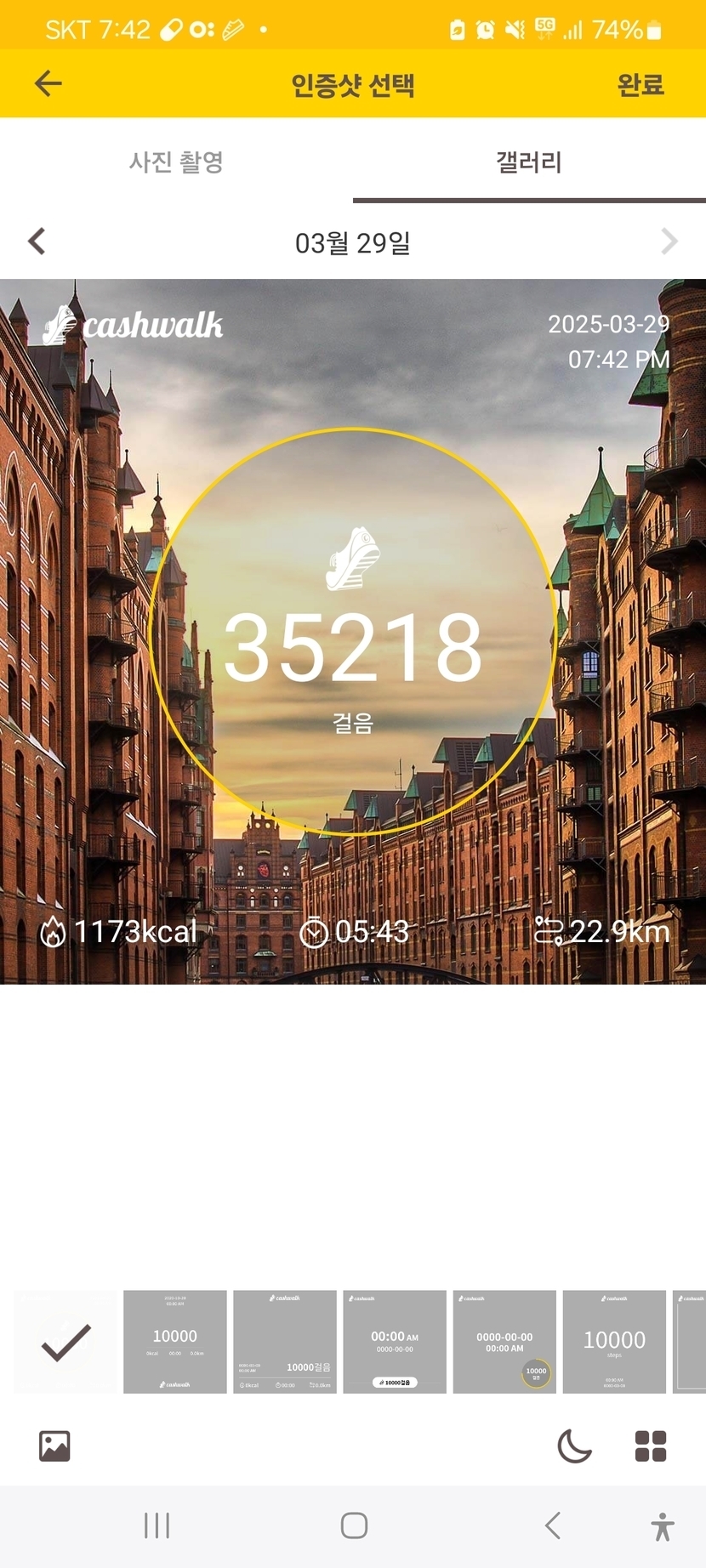Apply the template with 00:00 AM and white step pill

pos(395,1342)
